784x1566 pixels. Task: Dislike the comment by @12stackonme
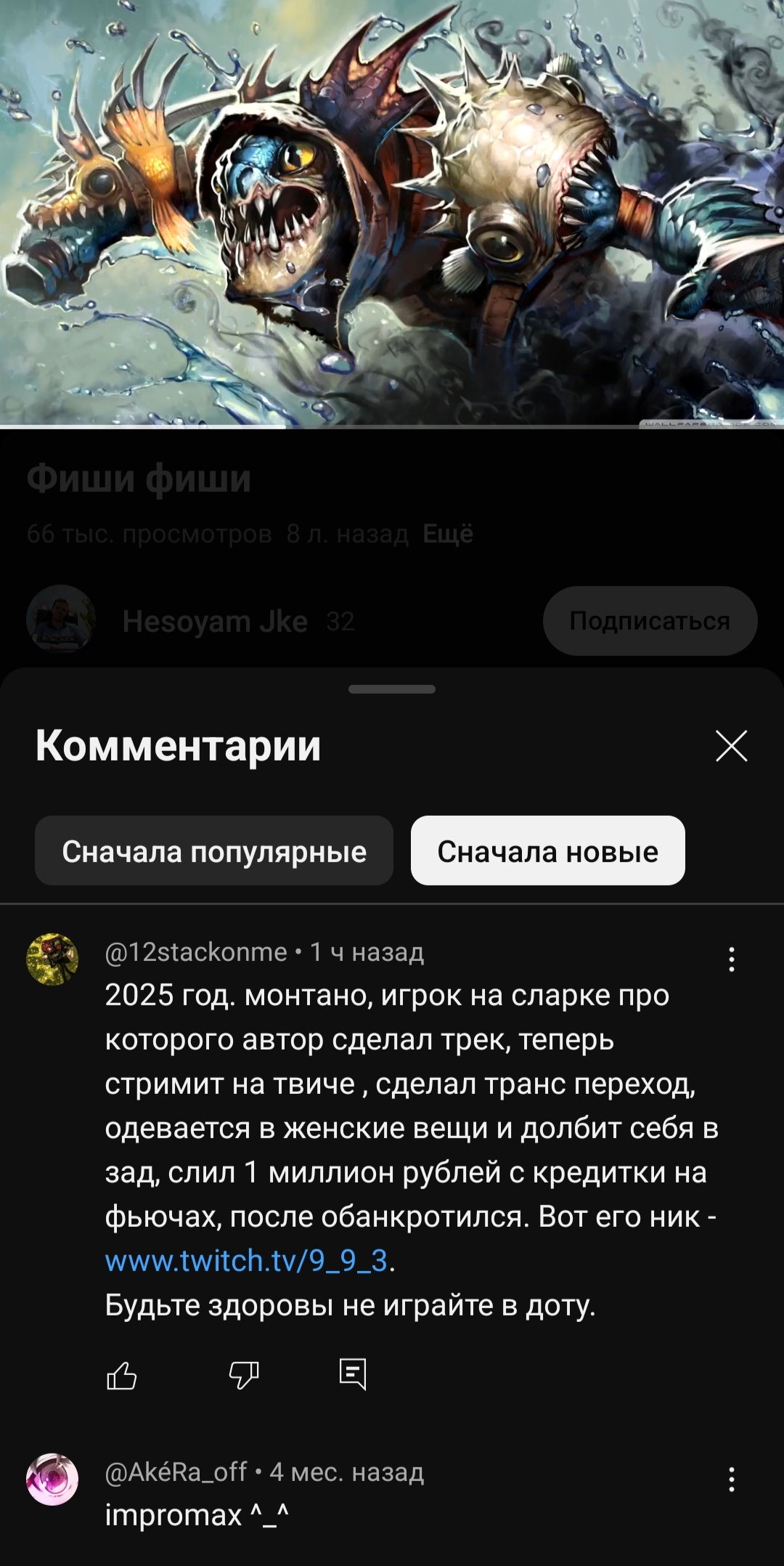tap(244, 1375)
